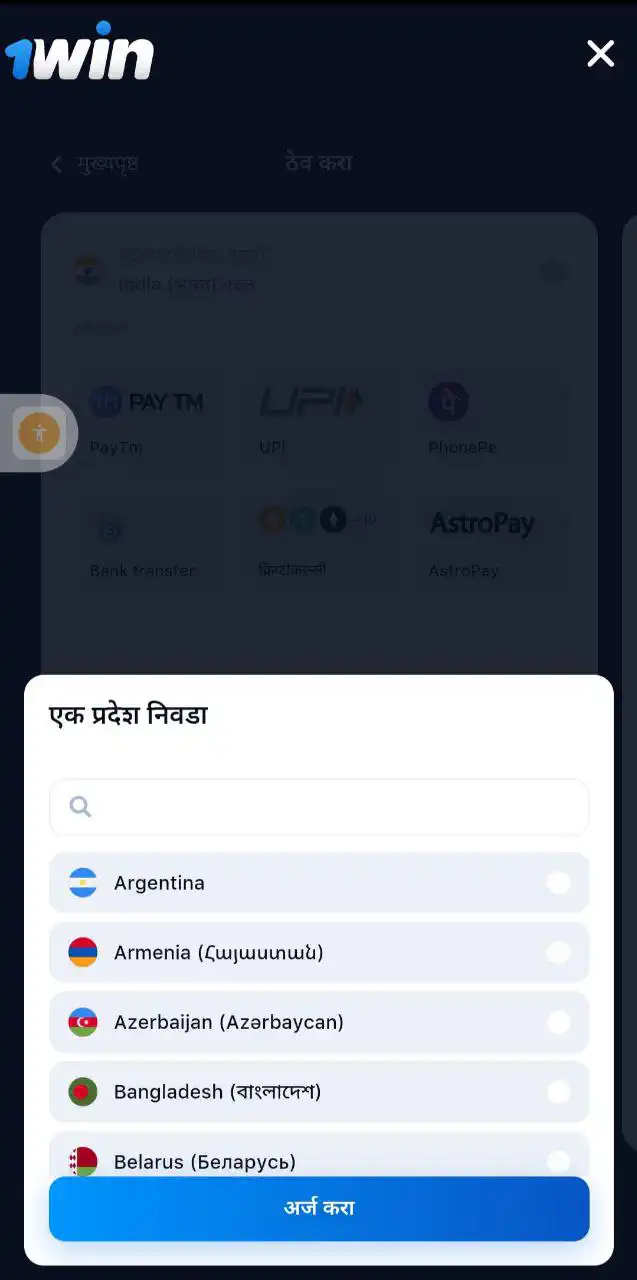Choose Armenia from the region list
Image resolution: width=637 pixels, height=1280 pixels.
click(x=319, y=953)
